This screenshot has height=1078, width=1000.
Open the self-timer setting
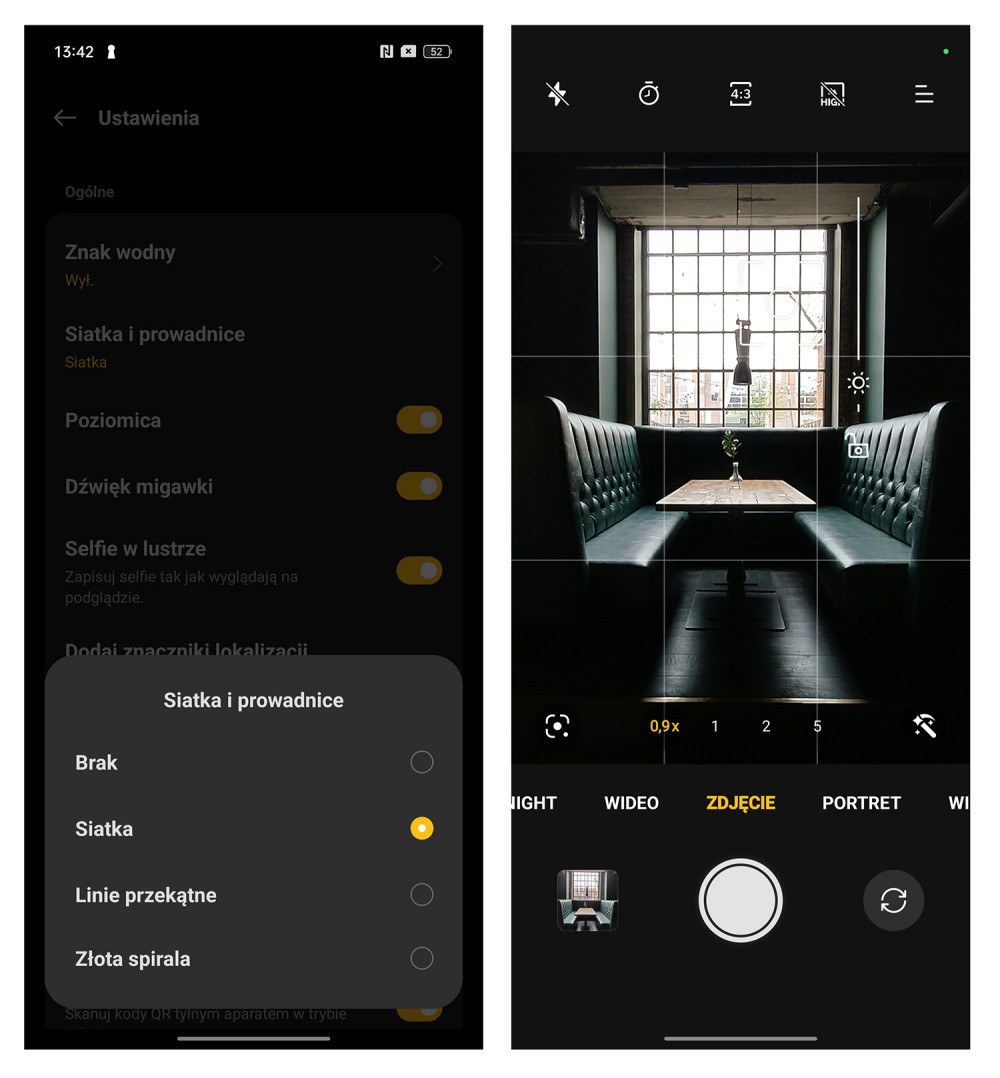tap(649, 94)
